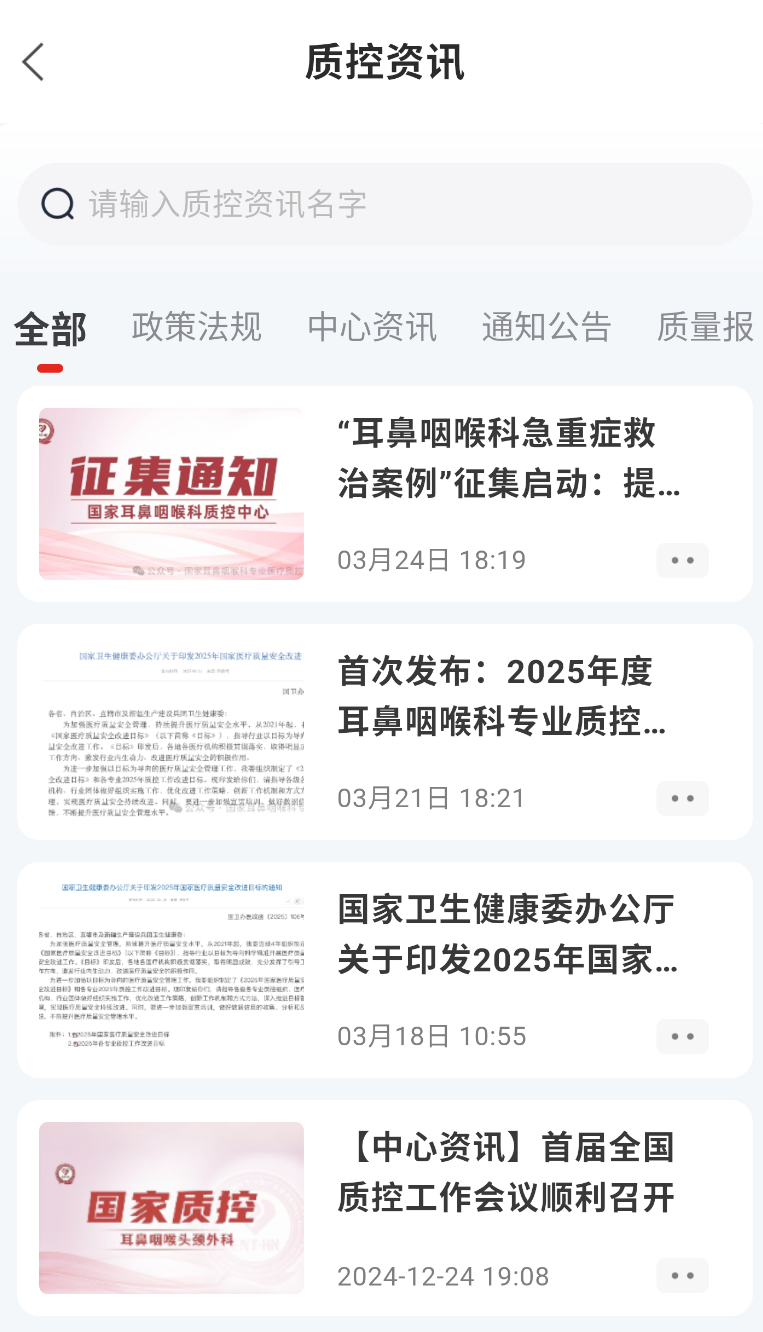Select the 通知公告 tab
763x1332 pixels.
coord(546,327)
